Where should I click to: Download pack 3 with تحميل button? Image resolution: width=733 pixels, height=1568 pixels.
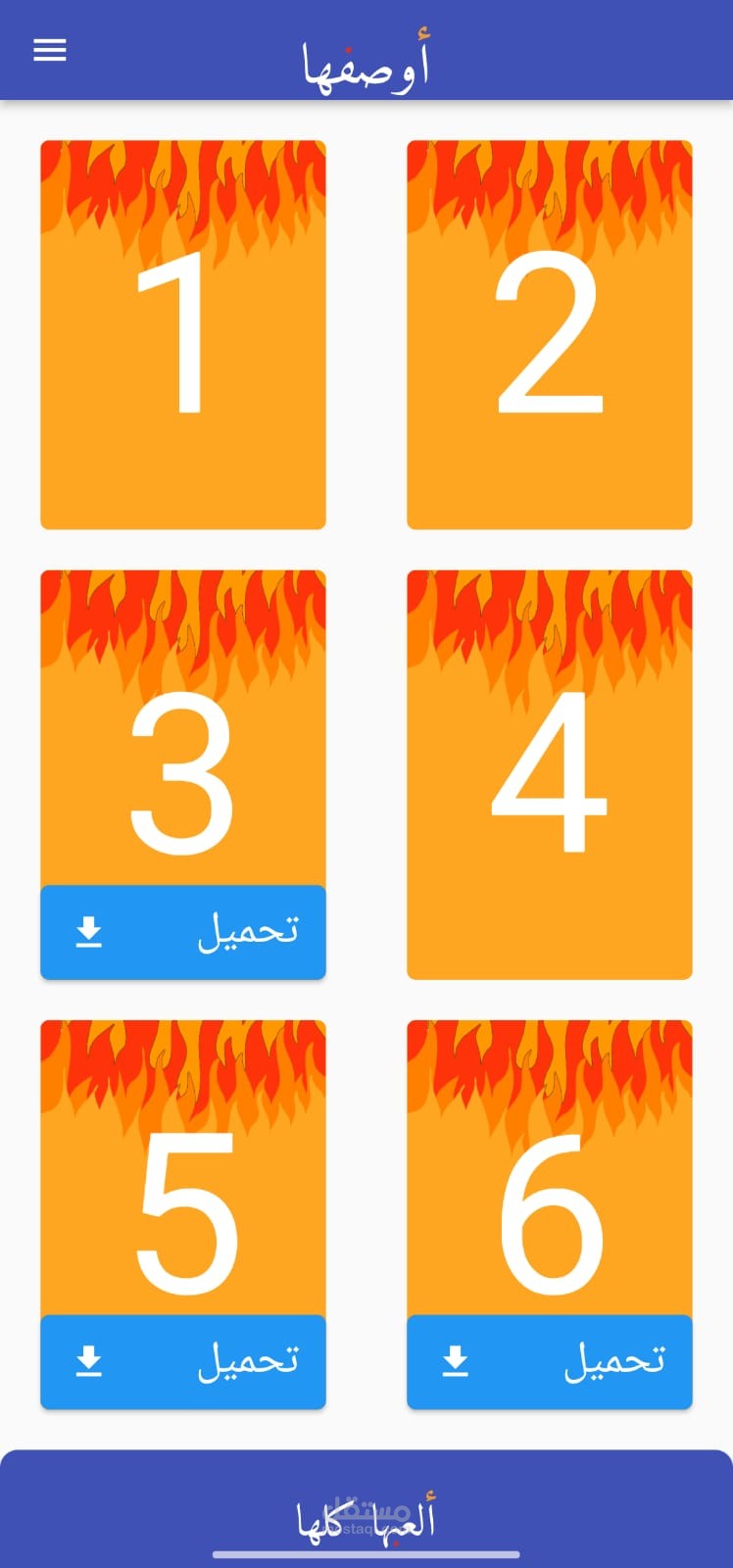coord(183,932)
